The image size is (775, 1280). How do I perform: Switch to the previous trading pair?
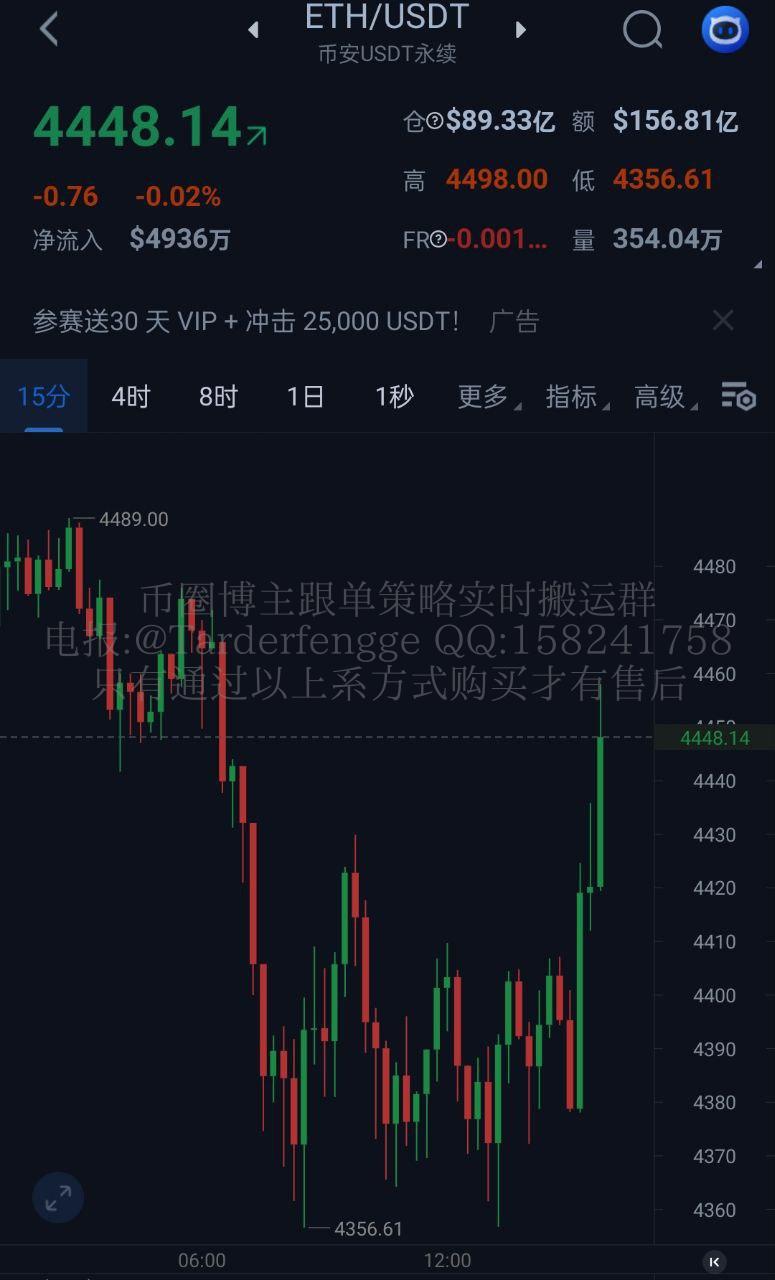254,30
